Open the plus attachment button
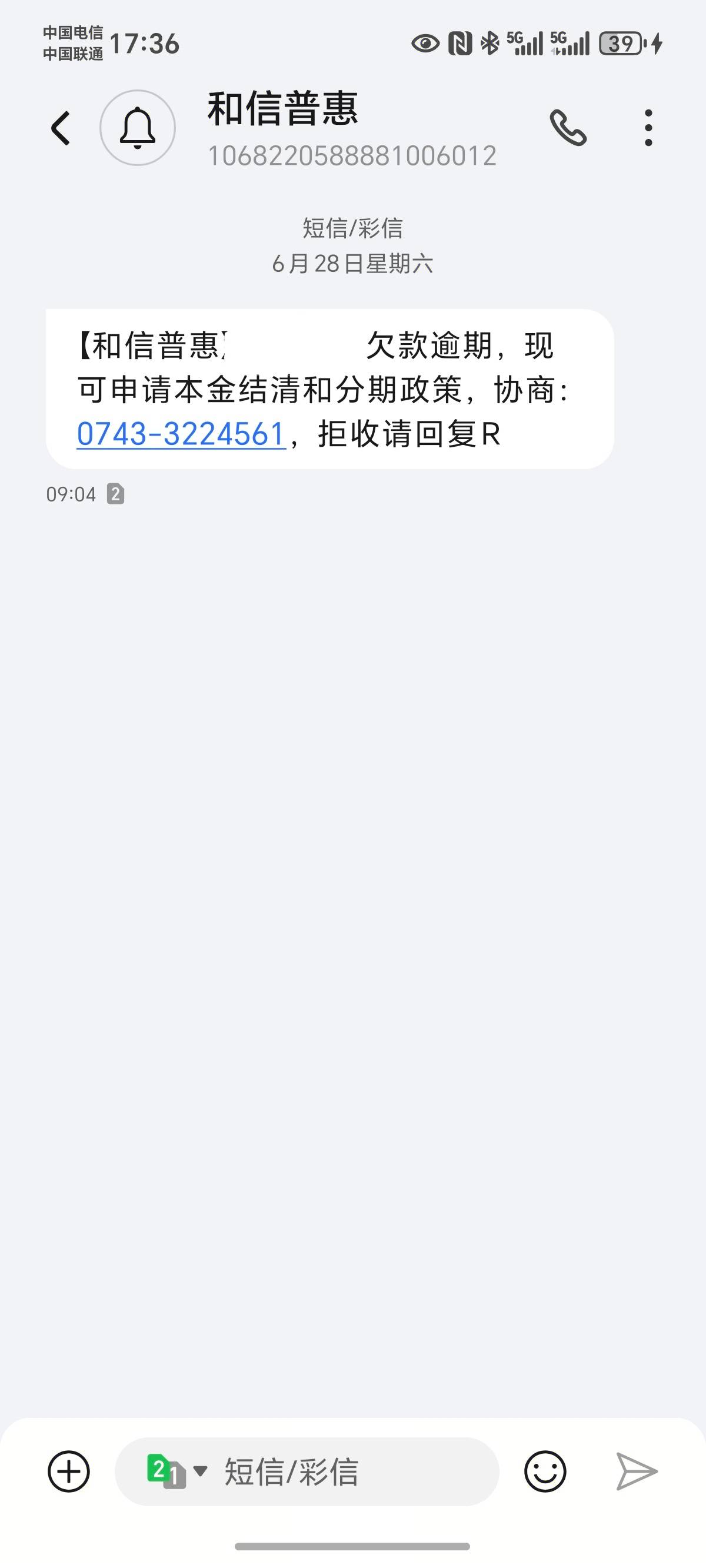 point(69,1471)
